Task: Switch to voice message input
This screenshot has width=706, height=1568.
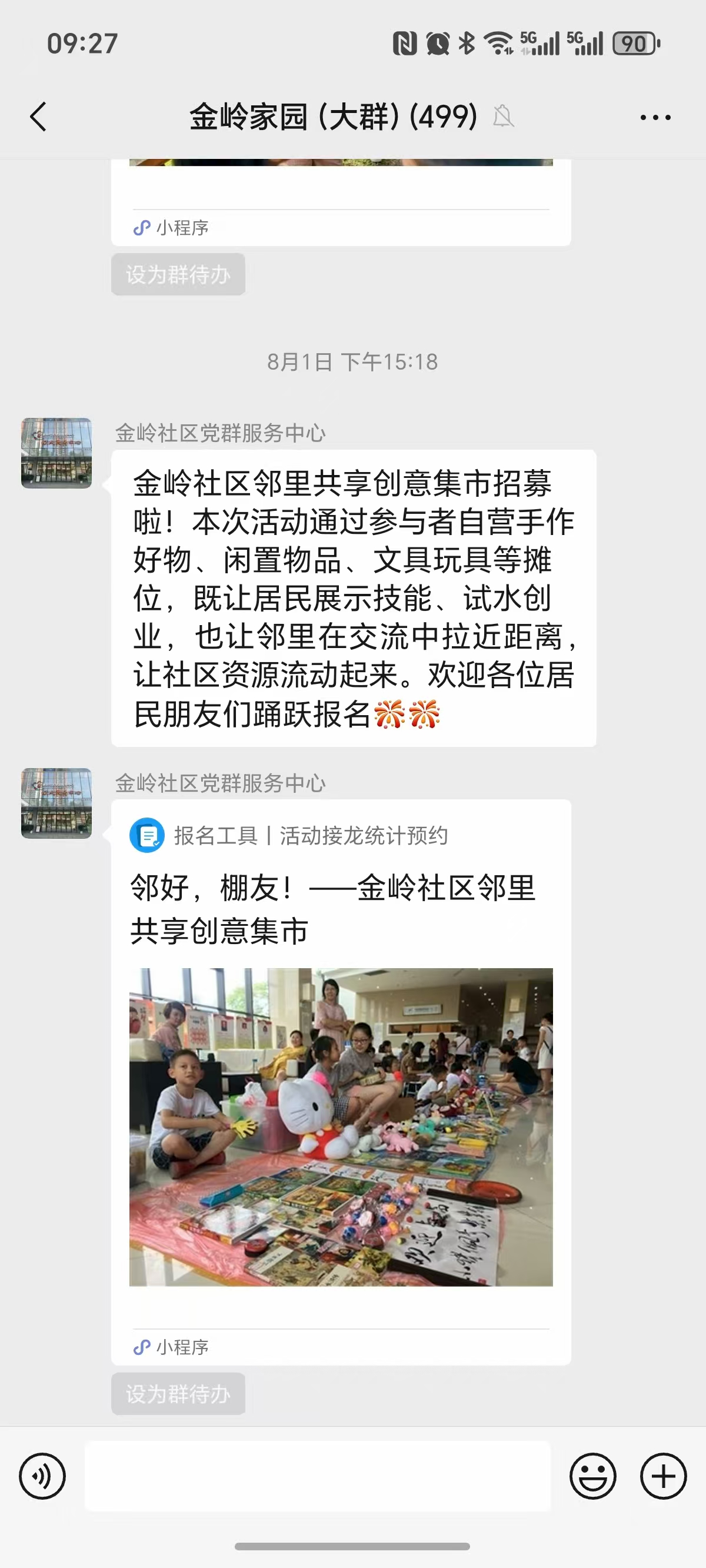Action: point(42,1476)
